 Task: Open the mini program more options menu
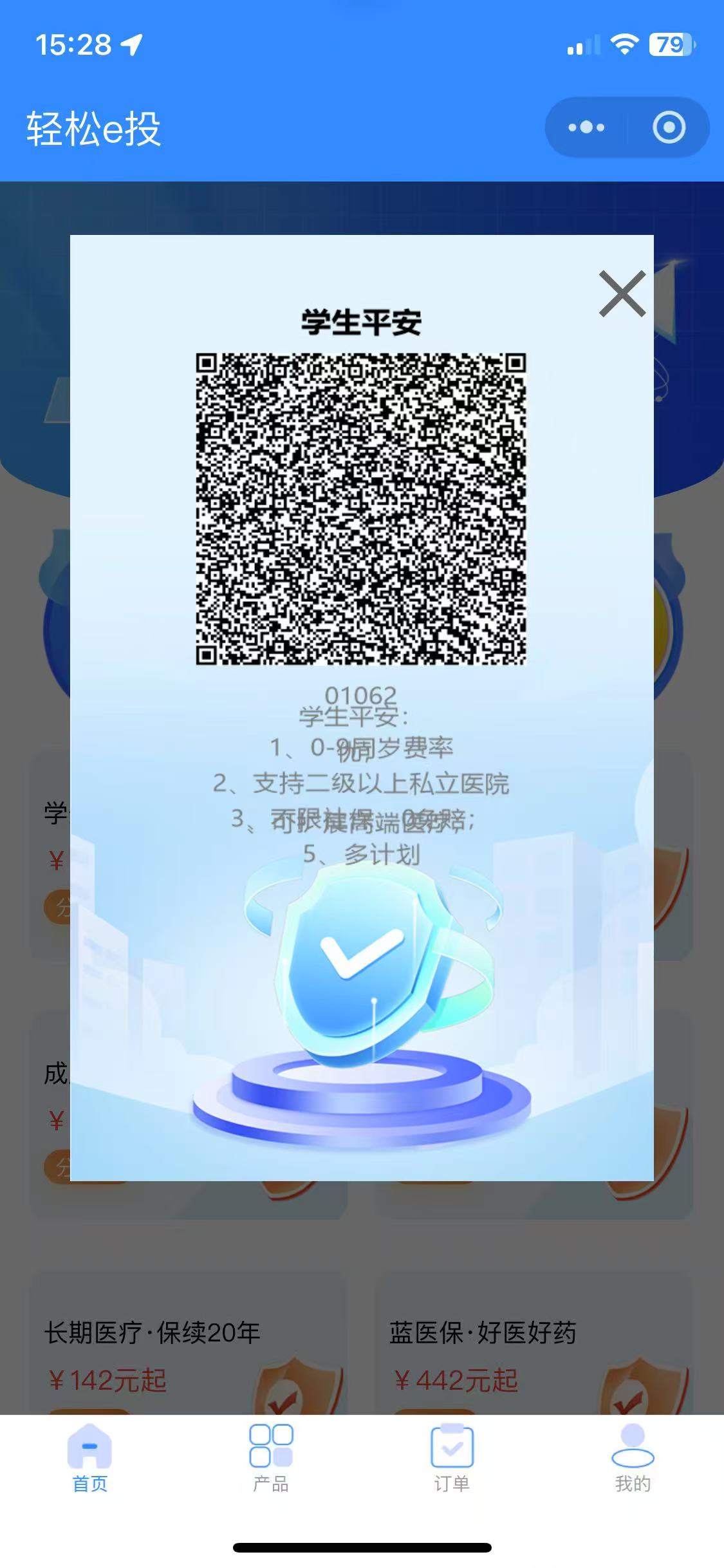pos(586,127)
